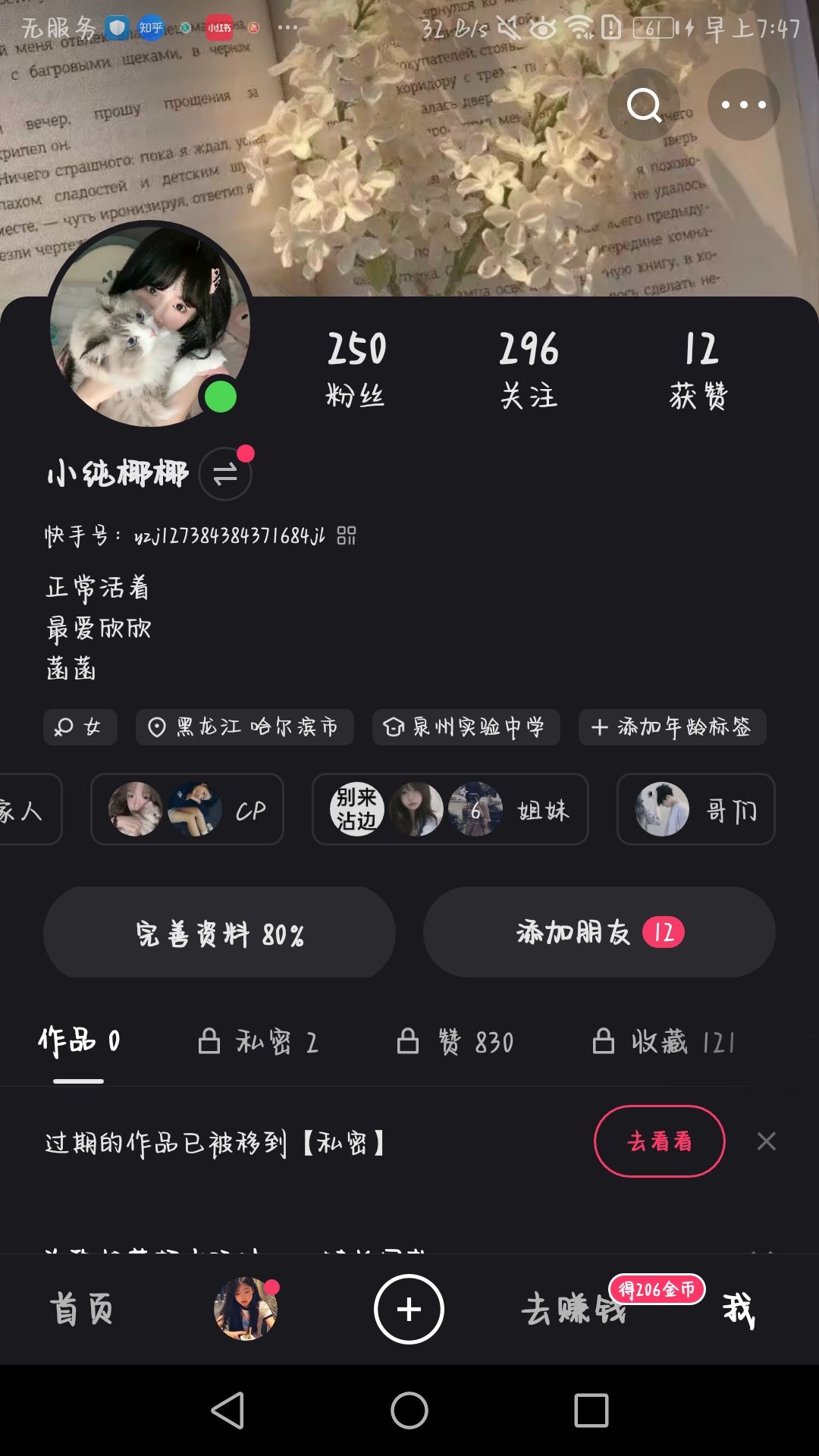Tap 完善资料 80% button
This screenshot has width=819, height=1456.
[219, 933]
